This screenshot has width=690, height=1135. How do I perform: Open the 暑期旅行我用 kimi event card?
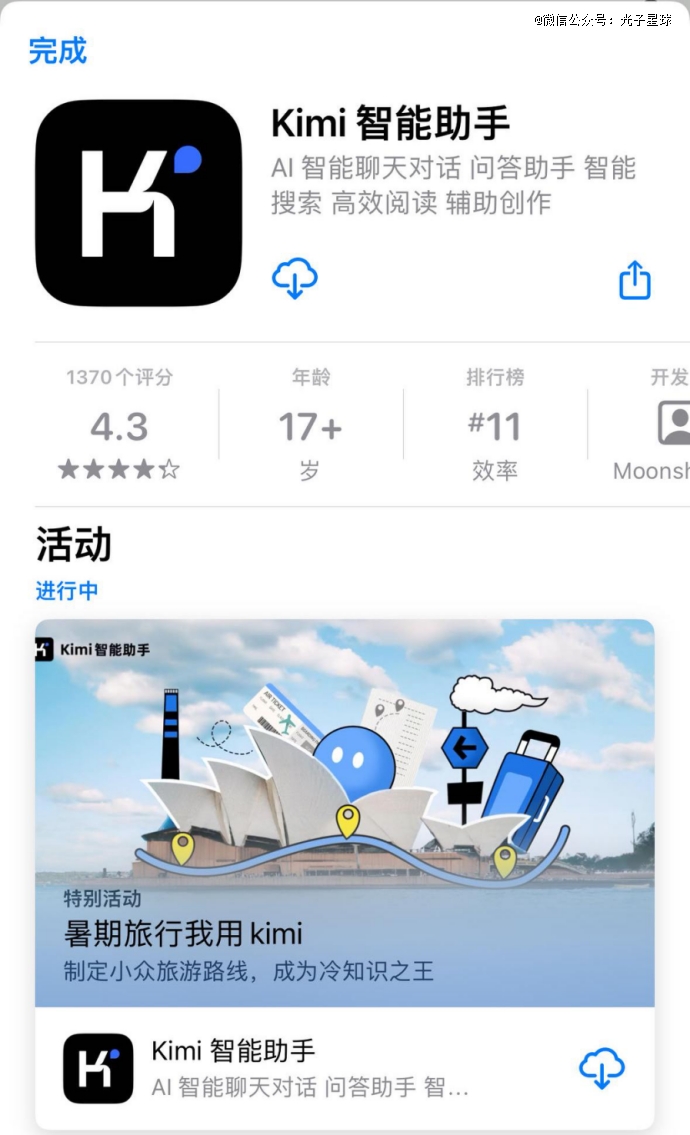tap(344, 812)
